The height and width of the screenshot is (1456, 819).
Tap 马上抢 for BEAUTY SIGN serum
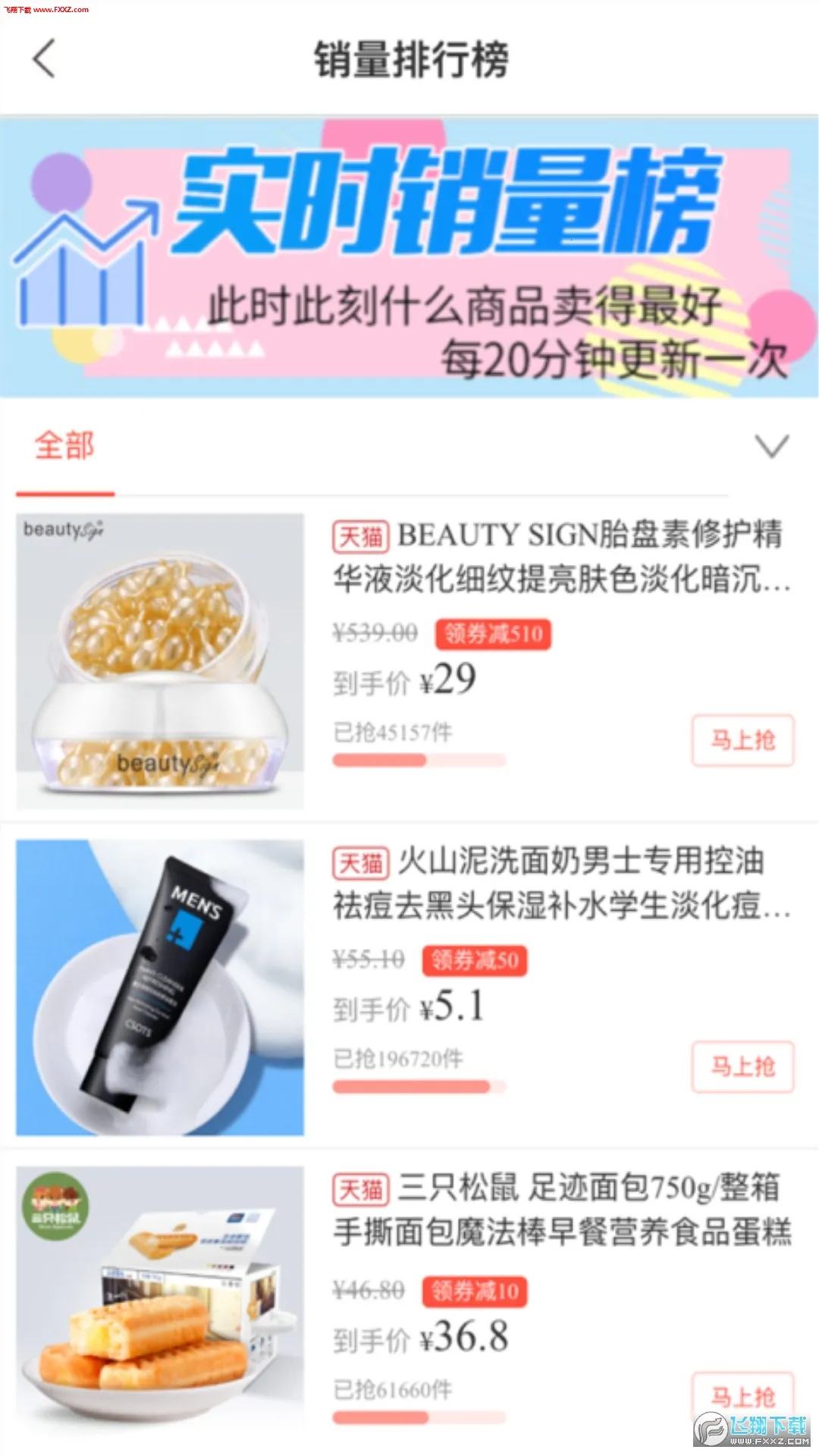[x=742, y=740]
